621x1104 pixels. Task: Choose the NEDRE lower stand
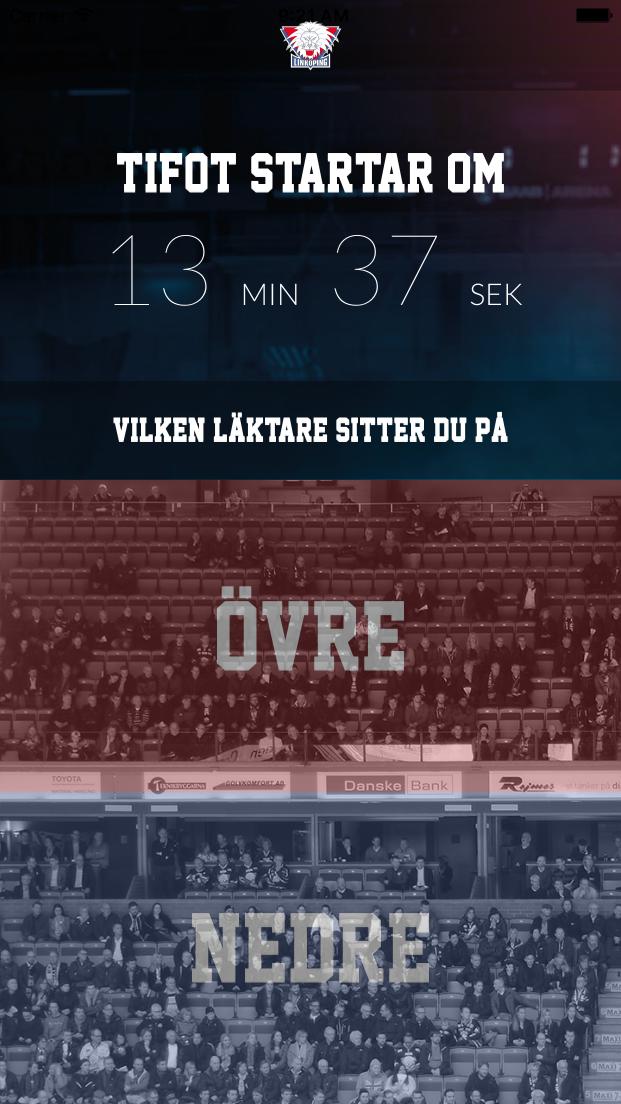point(310,948)
